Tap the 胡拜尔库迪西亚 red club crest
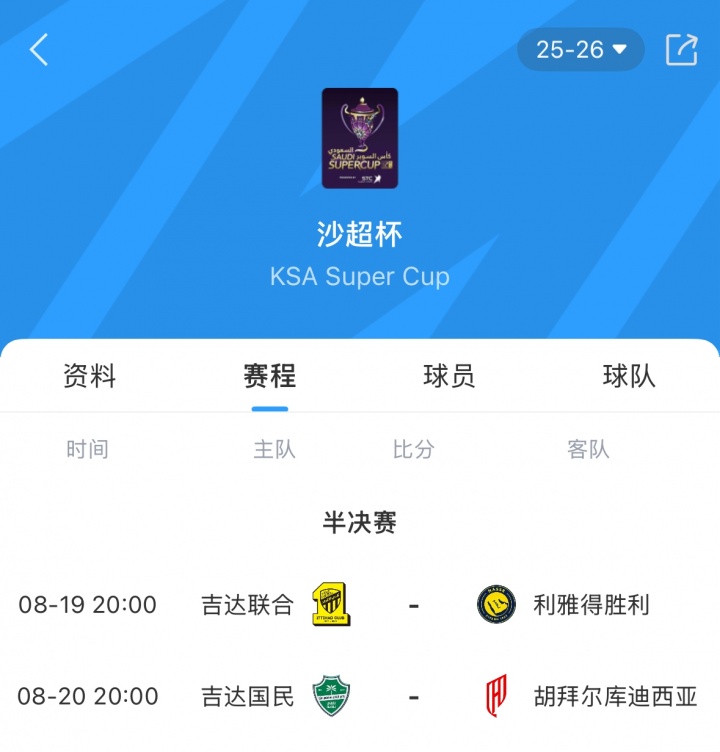 [497, 695]
